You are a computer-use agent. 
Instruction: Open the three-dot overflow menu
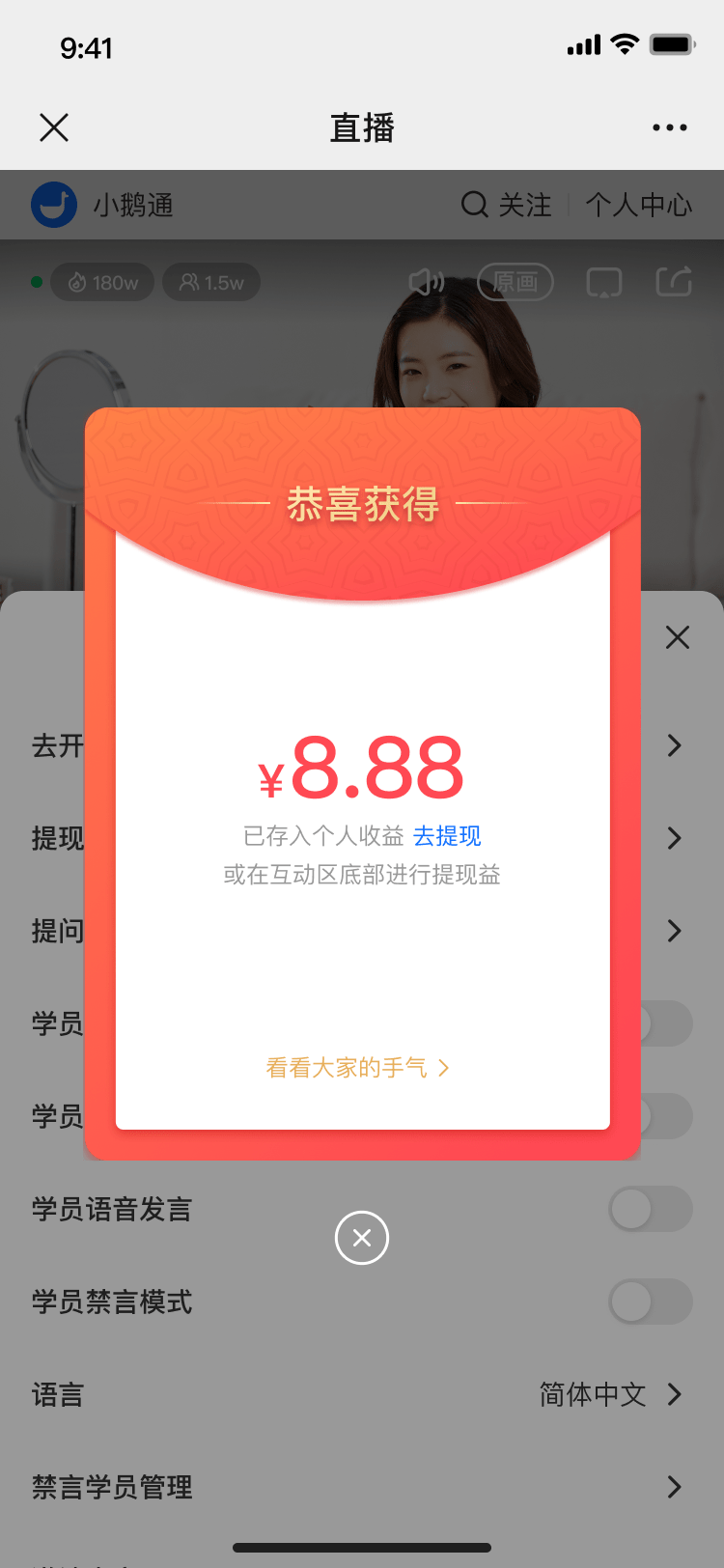670,127
